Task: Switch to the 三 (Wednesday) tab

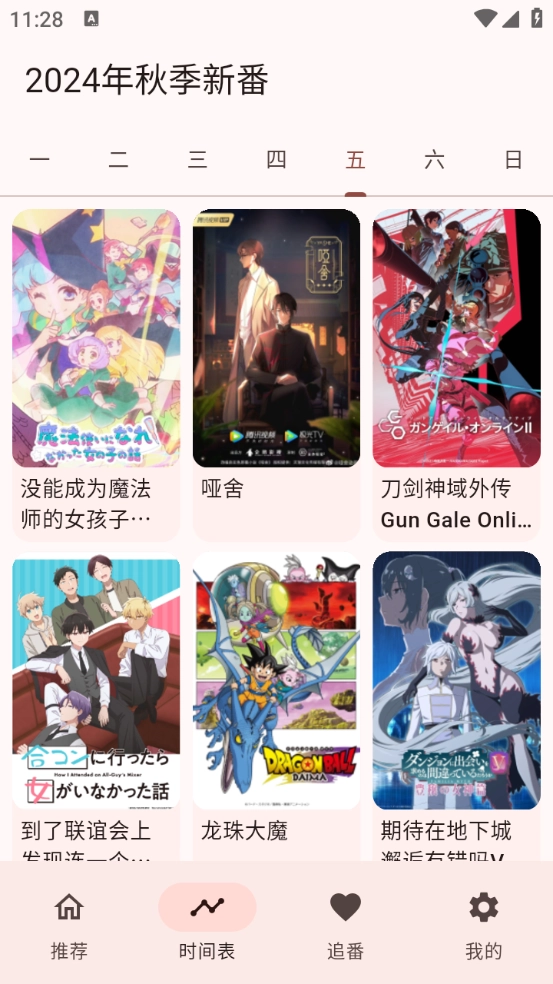Action: (198, 160)
